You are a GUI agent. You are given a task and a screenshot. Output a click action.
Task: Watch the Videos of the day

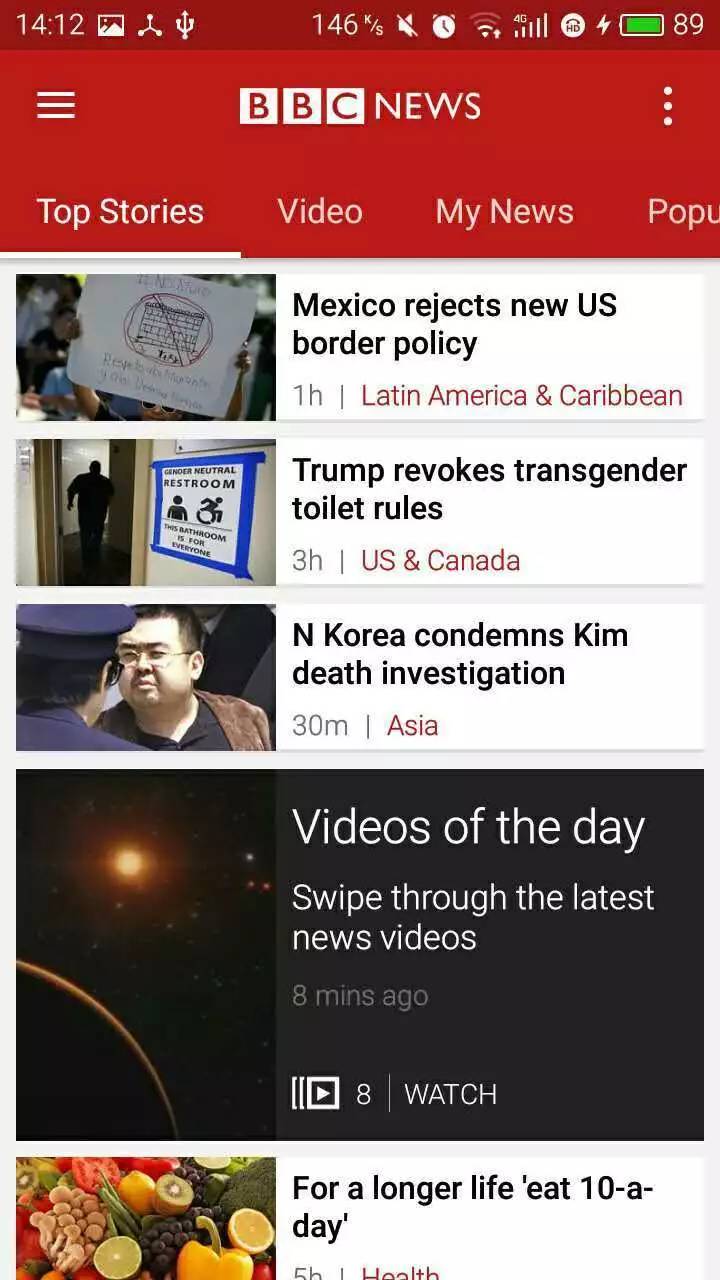[x=450, y=1094]
